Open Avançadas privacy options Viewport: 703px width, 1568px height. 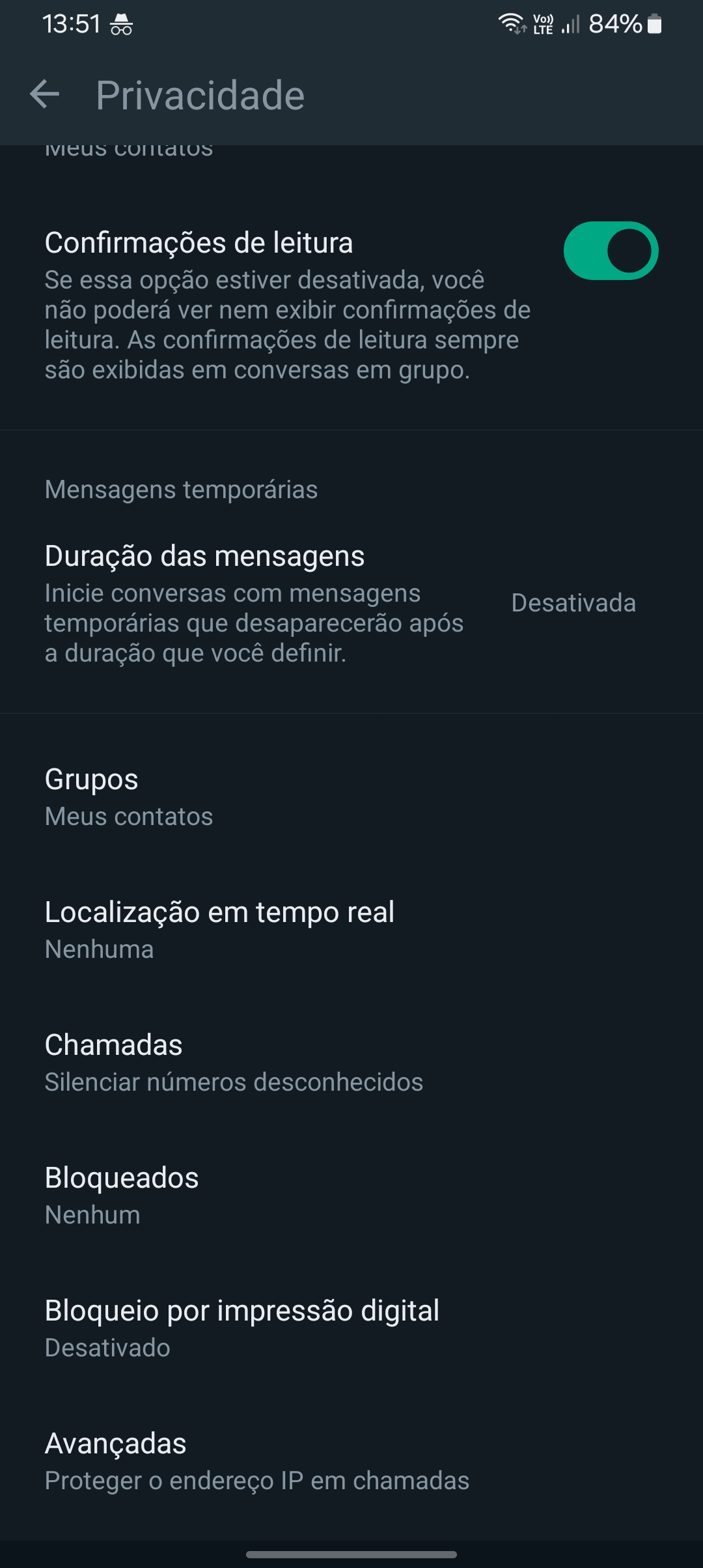[351, 1461]
